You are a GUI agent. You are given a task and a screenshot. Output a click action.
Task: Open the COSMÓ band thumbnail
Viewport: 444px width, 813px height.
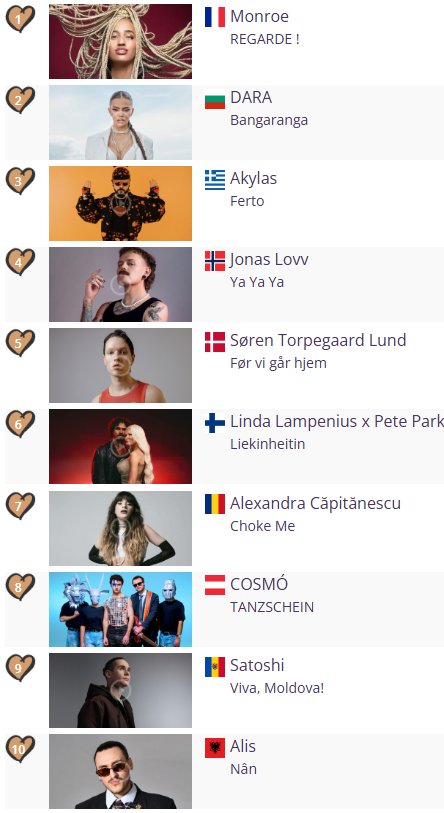tap(120, 609)
